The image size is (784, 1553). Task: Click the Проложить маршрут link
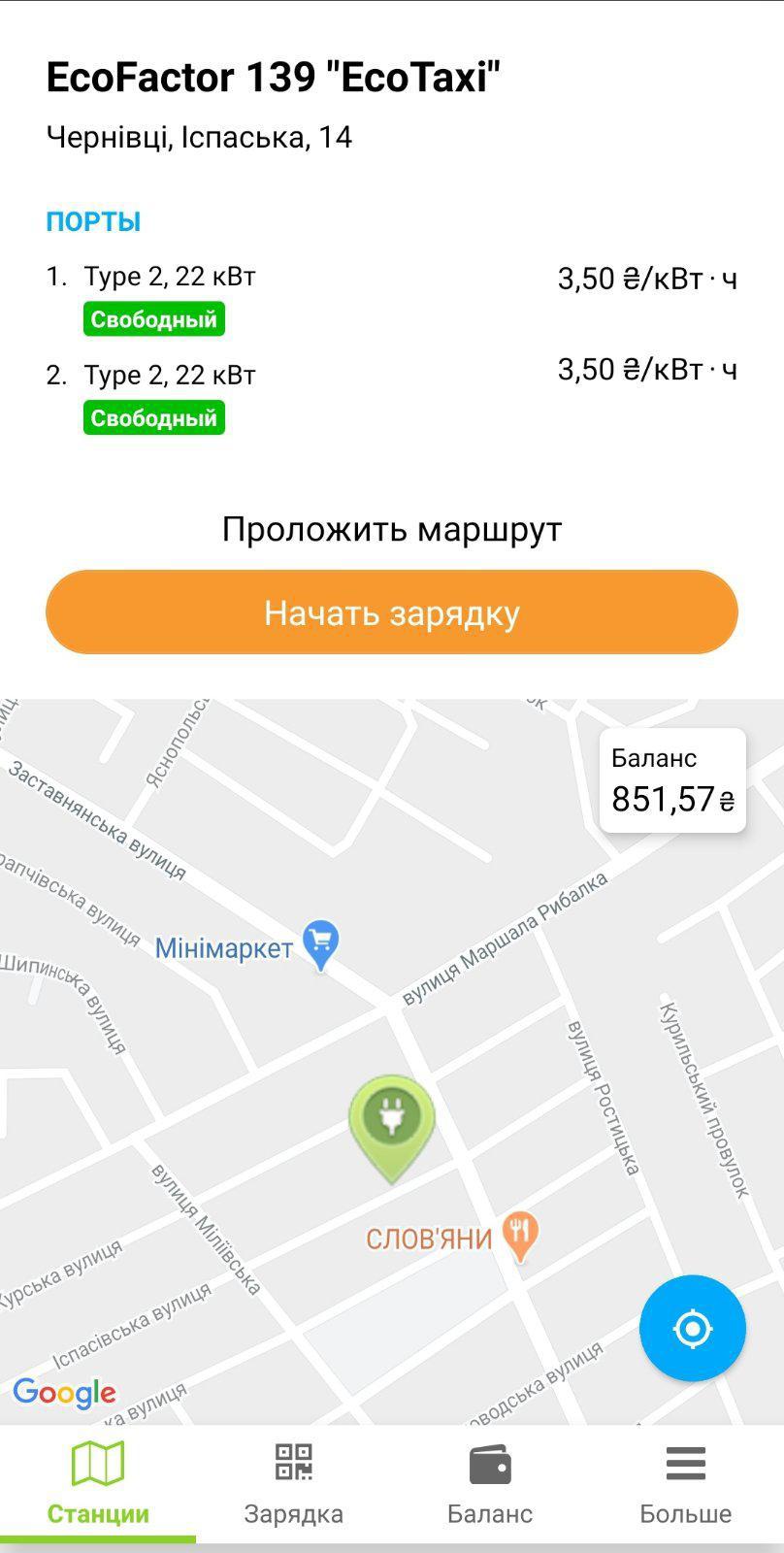click(392, 529)
